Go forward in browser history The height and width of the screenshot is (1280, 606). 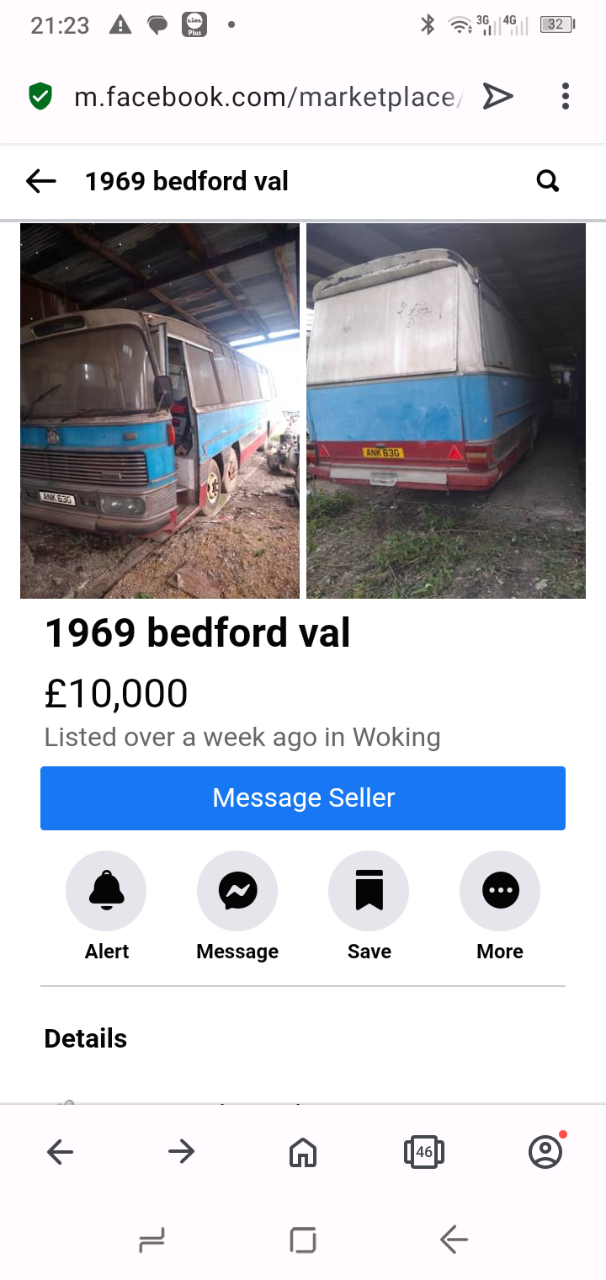click(181, 1152)
